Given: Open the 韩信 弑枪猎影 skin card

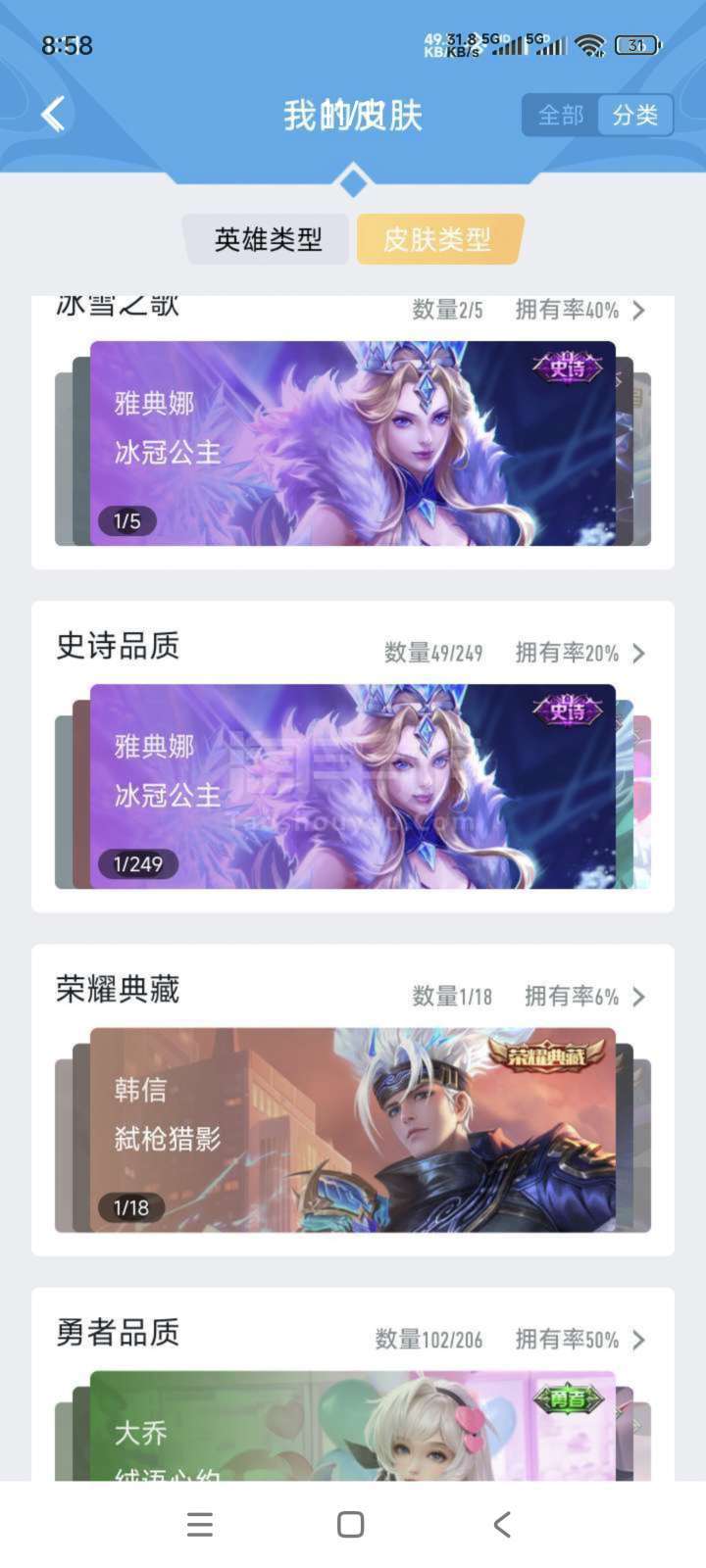Looking at the screenshot, I should click(353, 1129).
